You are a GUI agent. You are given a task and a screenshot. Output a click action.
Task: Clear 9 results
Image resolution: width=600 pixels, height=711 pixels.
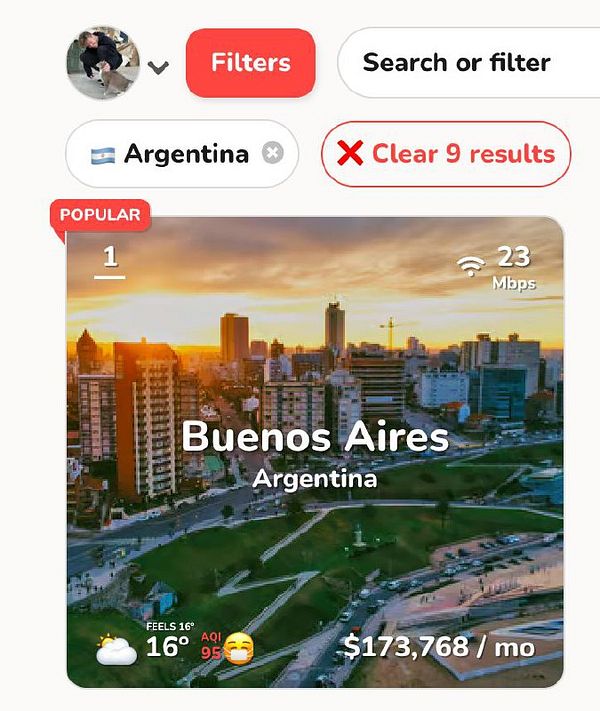[x=446, y=154]
